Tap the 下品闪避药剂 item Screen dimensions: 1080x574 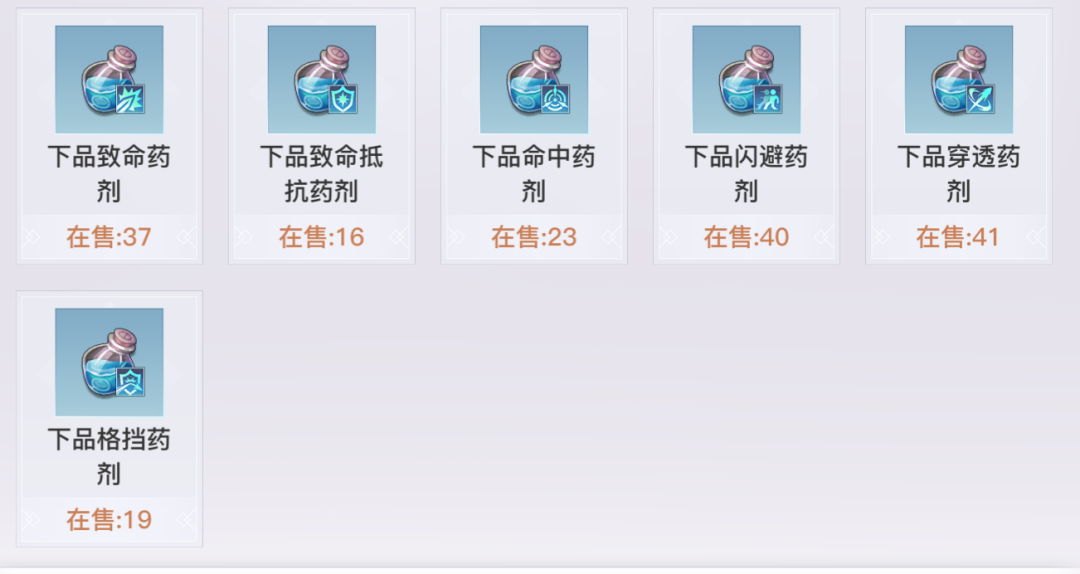(x=746, y=135)
